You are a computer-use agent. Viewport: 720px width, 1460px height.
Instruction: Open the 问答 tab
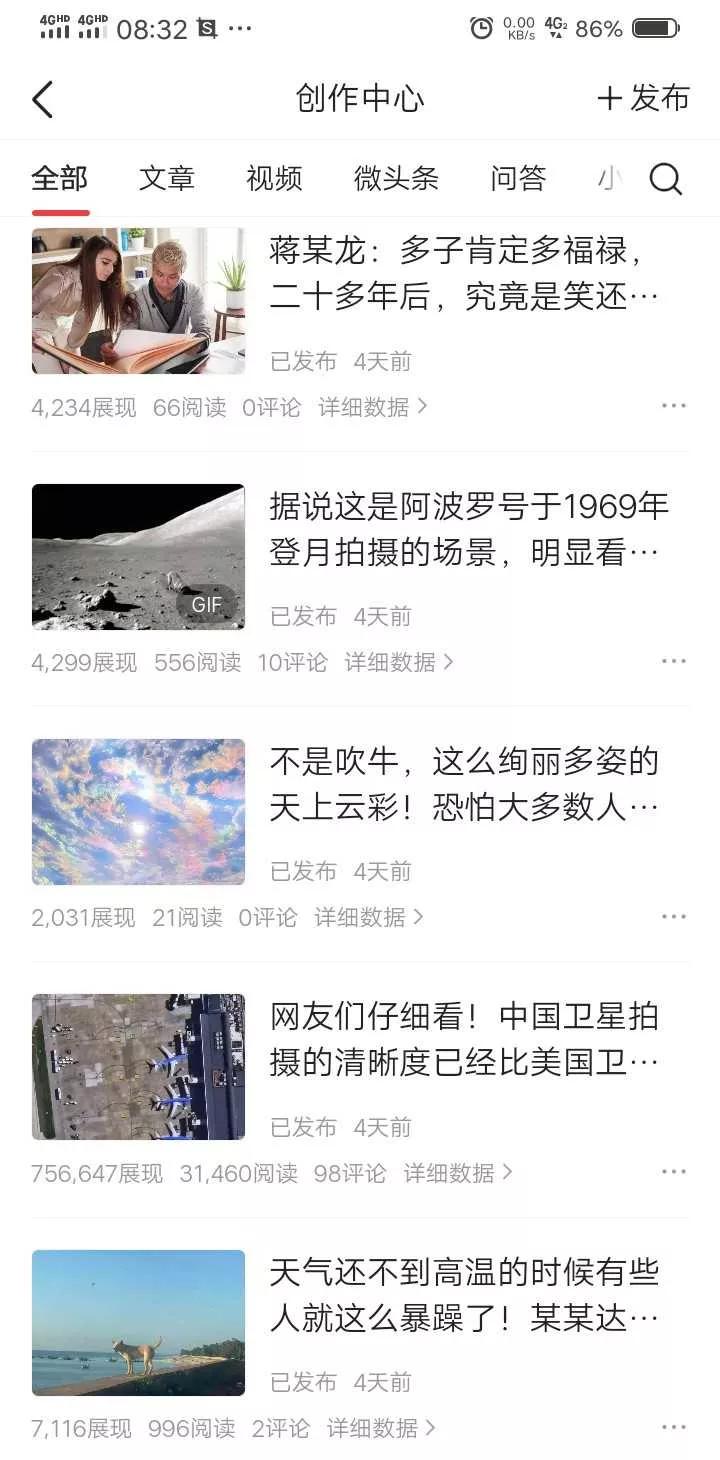point(516,178)
